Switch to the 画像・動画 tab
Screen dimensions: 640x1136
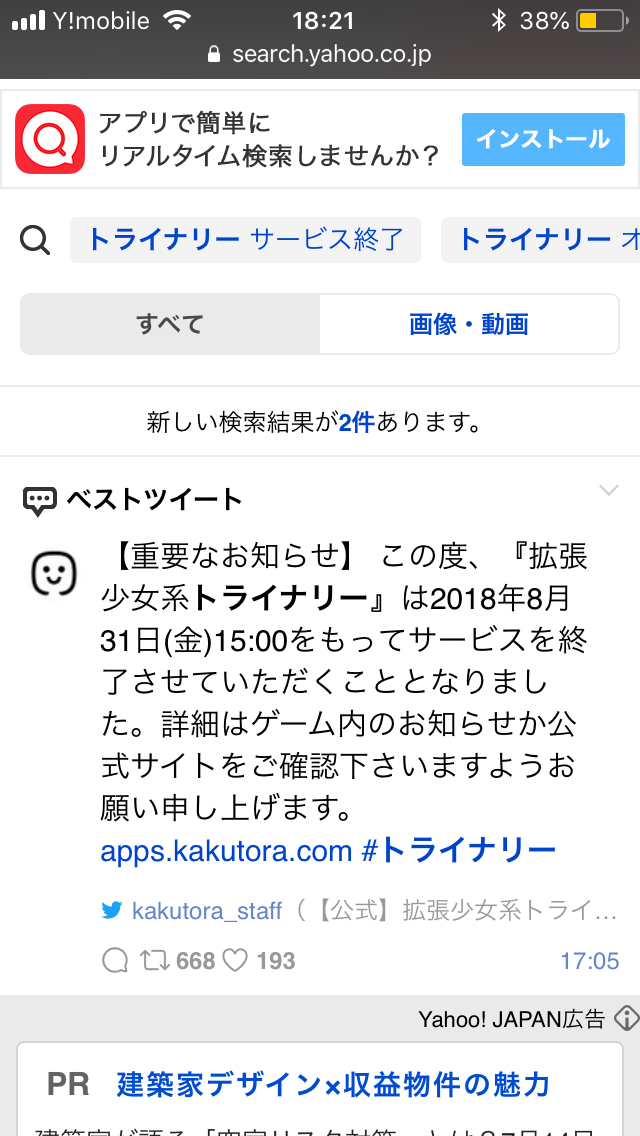click(468, 324)
